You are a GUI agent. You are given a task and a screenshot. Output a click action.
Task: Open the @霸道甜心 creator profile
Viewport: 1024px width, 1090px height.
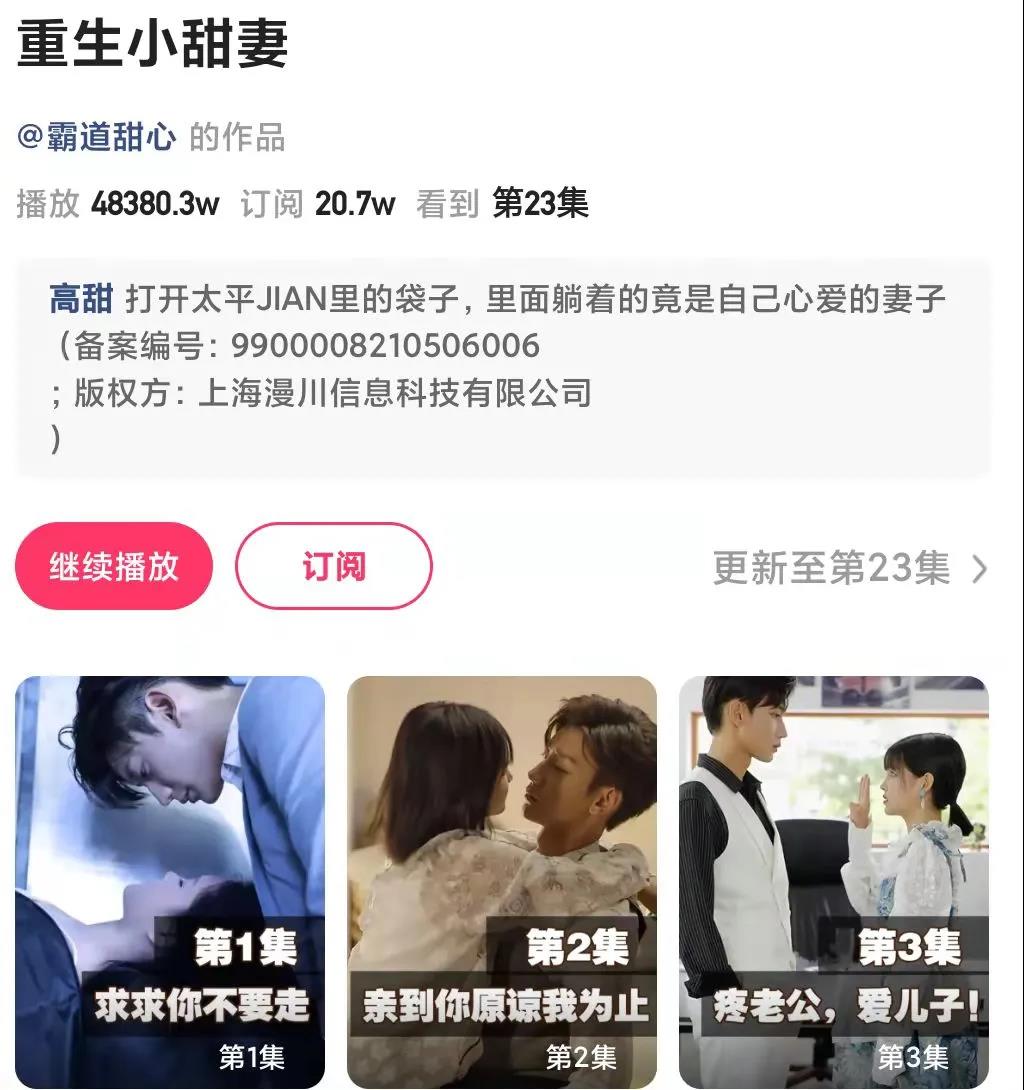click(97, 137)
